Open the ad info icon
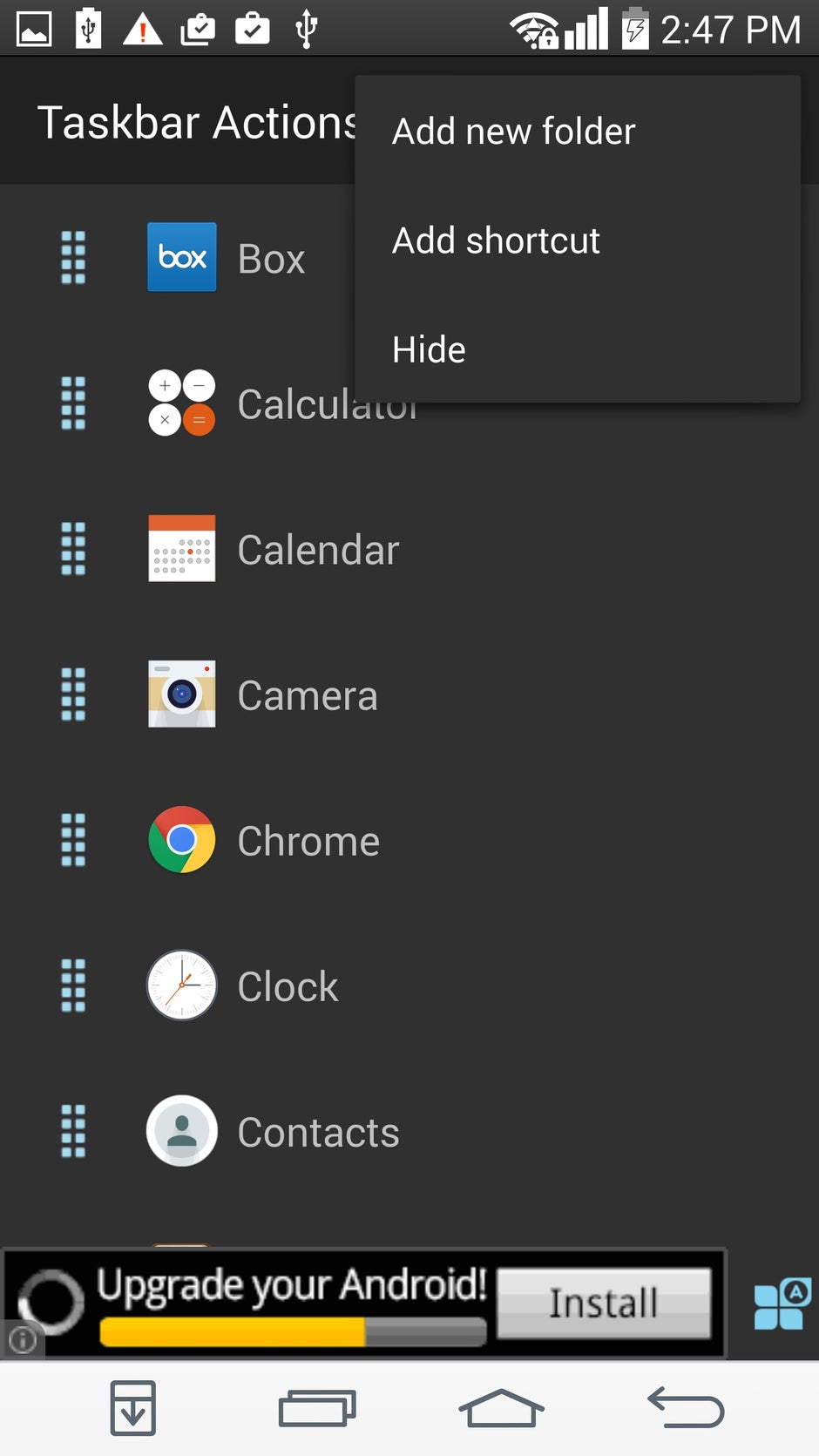 pyautogui.click(x=22, y=1338)
